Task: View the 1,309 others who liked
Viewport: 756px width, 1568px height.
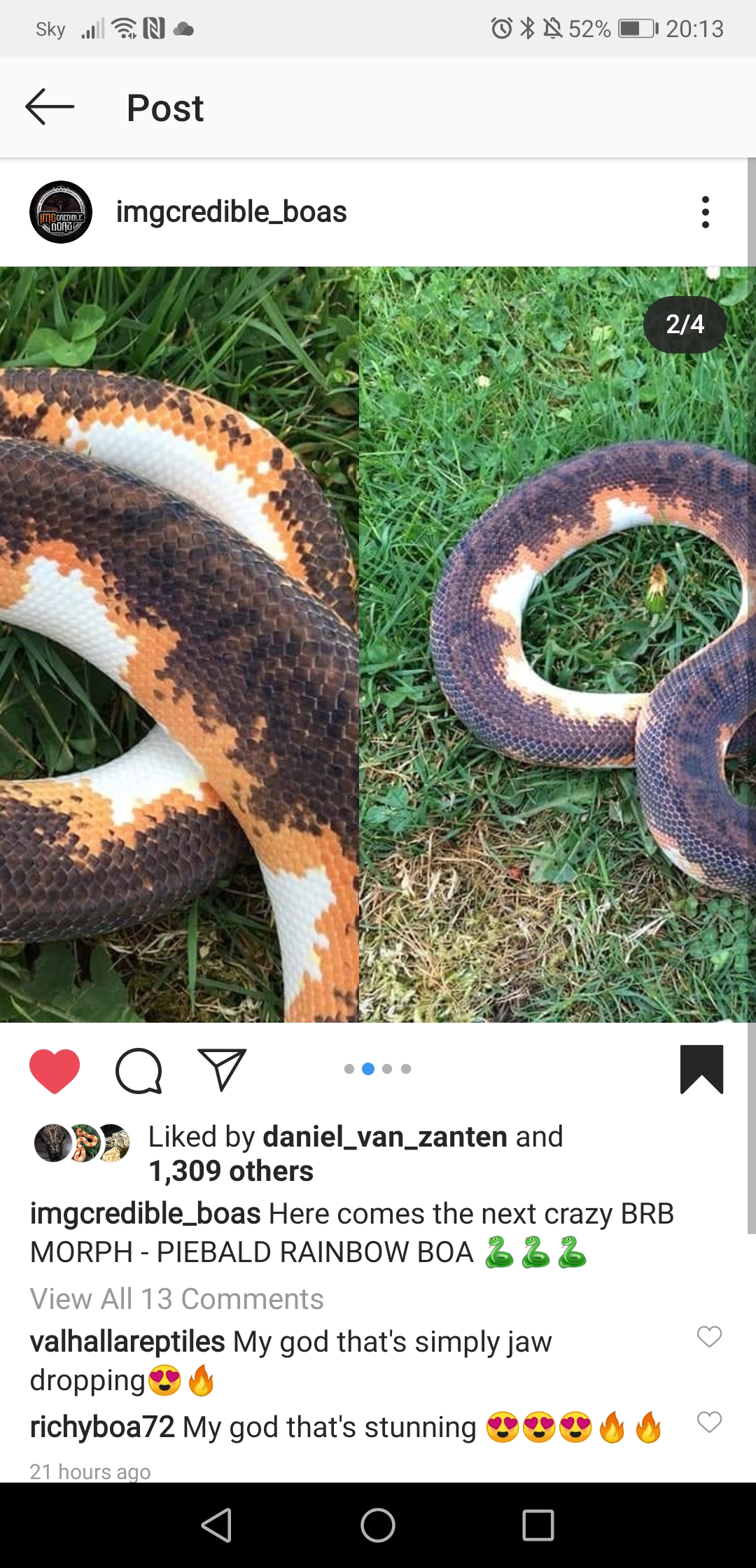Action: pos(231,1171)
